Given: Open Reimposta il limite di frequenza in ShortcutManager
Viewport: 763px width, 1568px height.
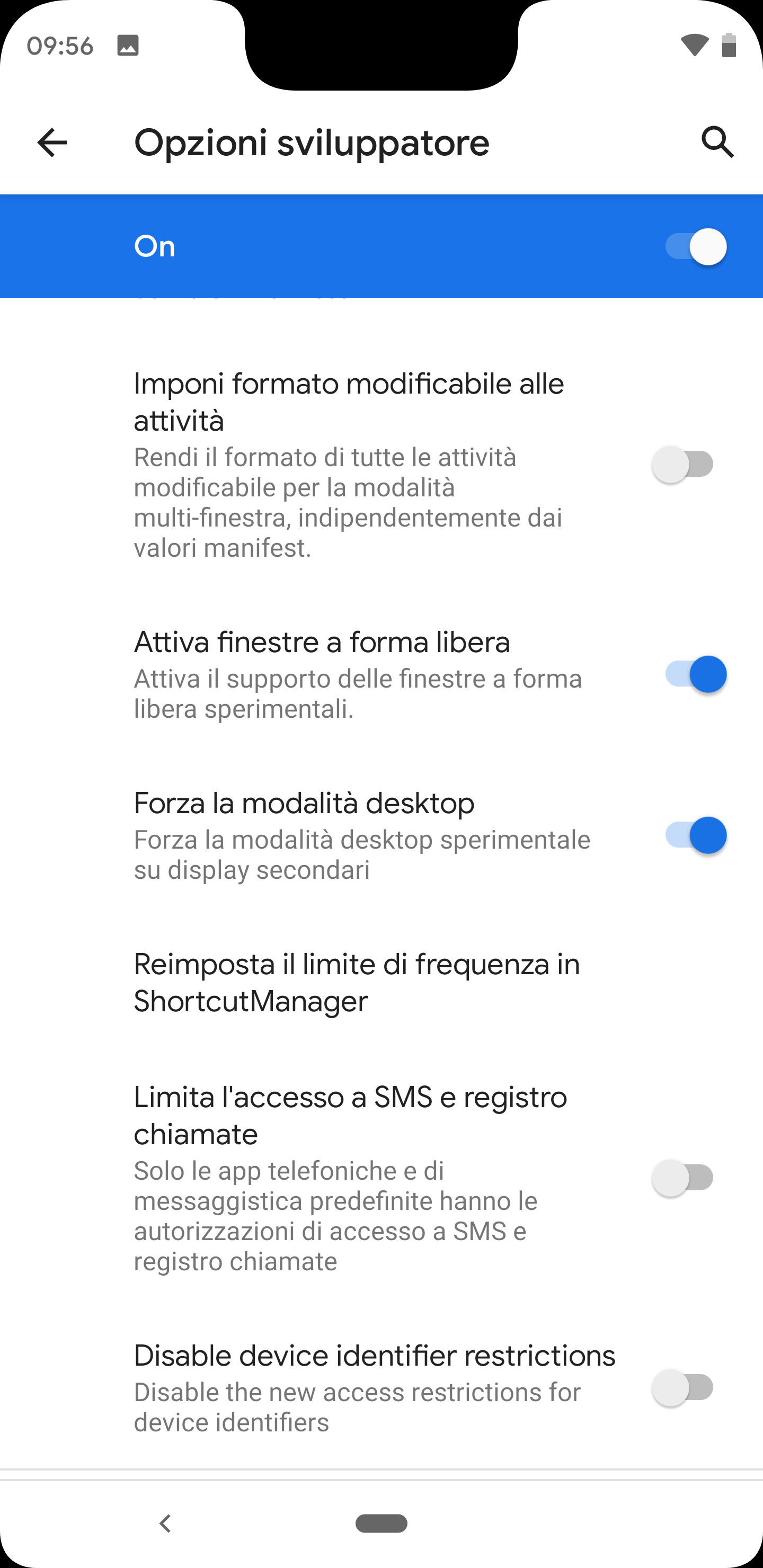Looking at the screenshot, I should (x=381, y=983).
